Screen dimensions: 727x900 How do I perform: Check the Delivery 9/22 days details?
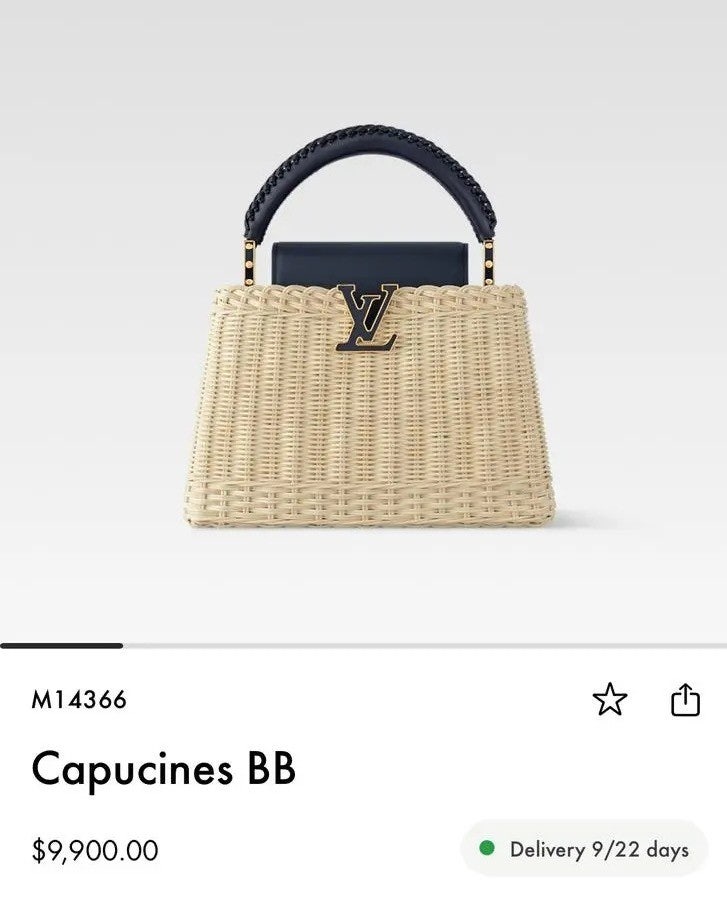click(x=584, y=850)
